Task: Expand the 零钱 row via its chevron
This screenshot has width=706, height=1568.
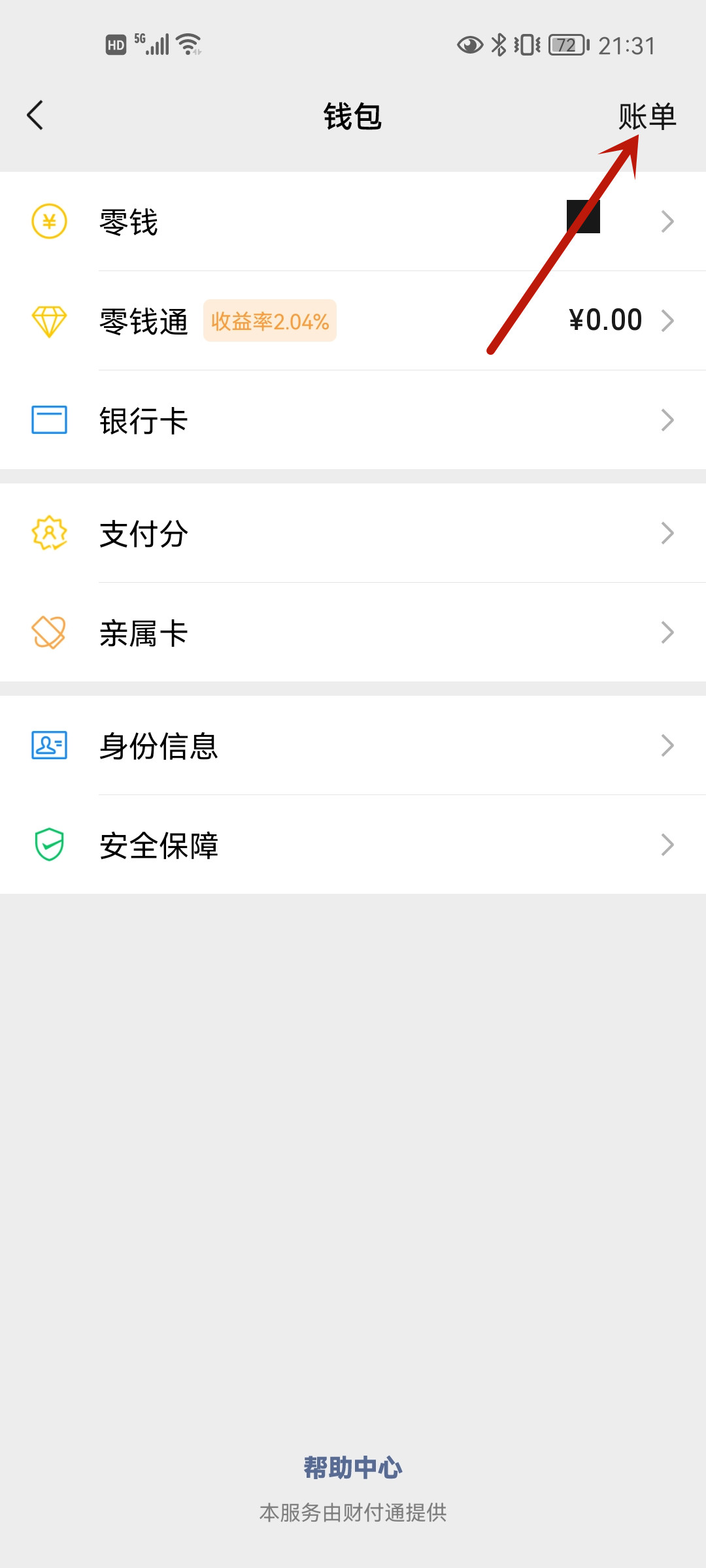Action: click(667, 221)
